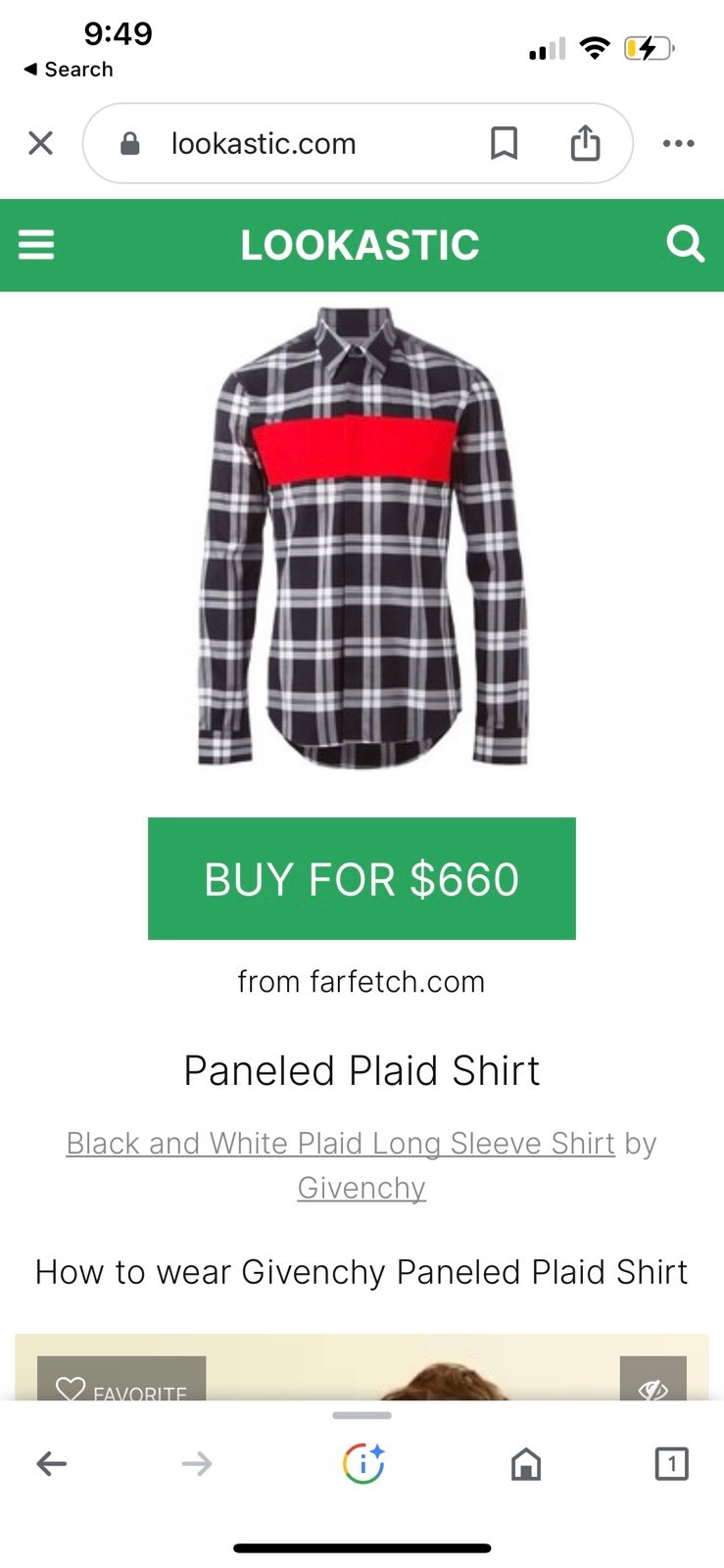
Task: Return to Search via status bar
Action: pos(68,70)
